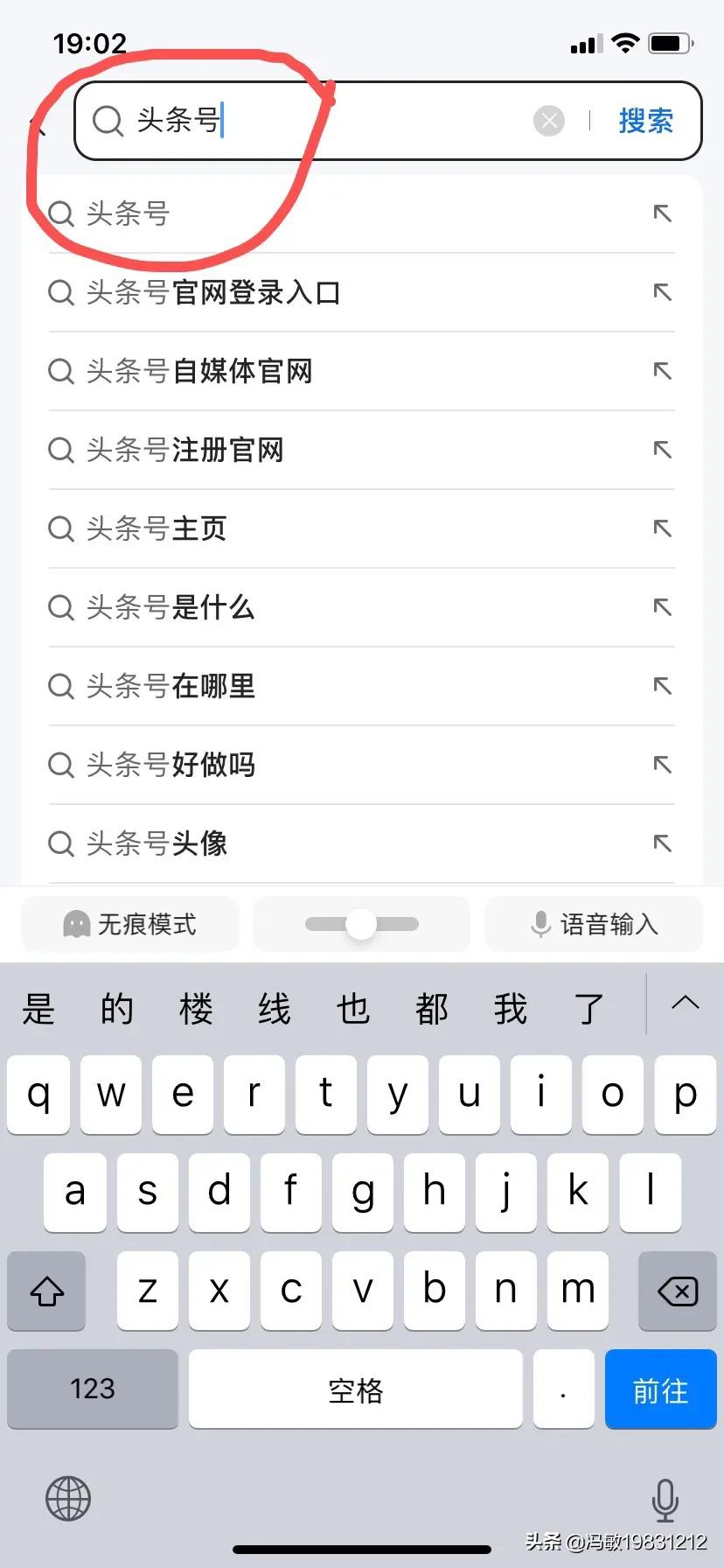
Task: Tap the keyboard microphone dictation icon
Action: click(x=665, y=1499)
